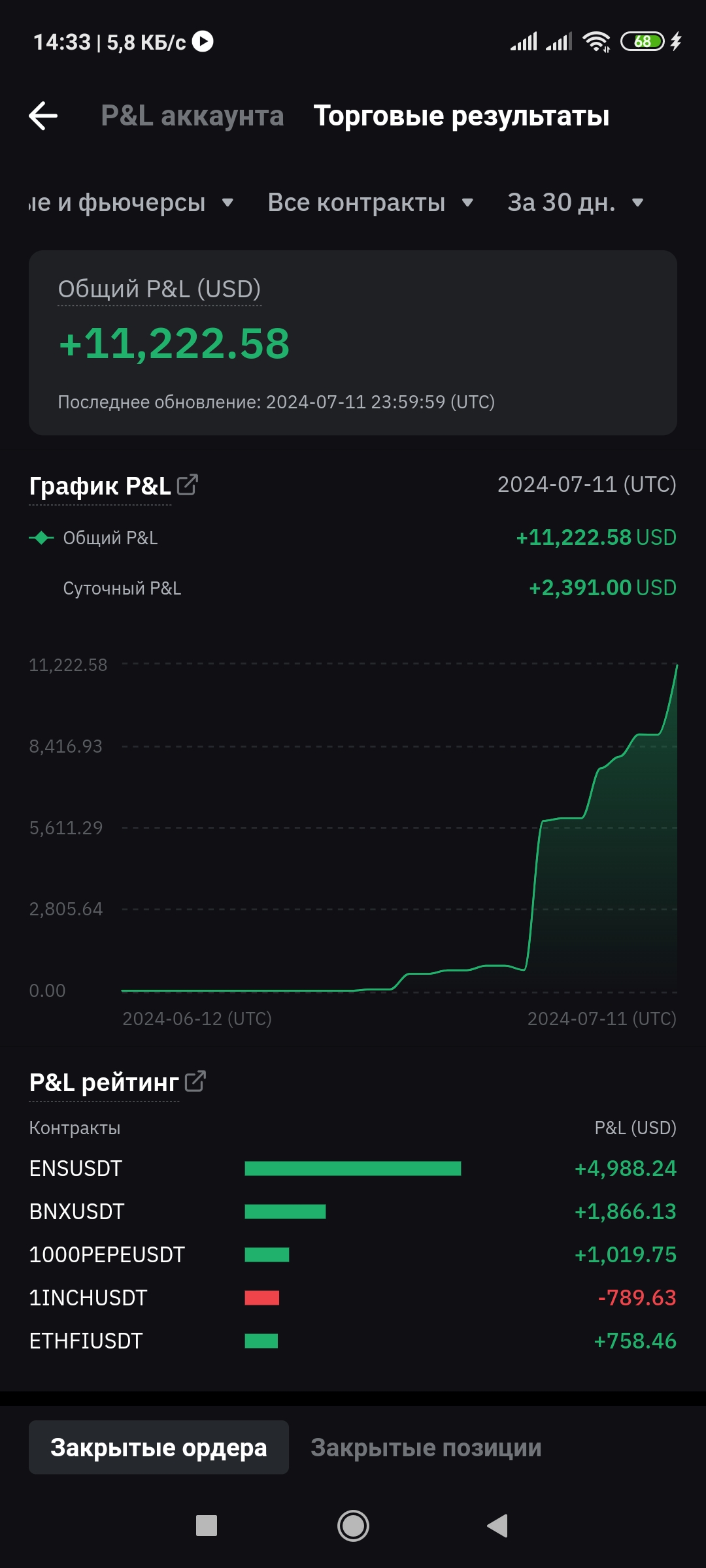Change the За 30 дн. period filter
The height and width of the screenshot is (1568, 706).
coord(575,203)
